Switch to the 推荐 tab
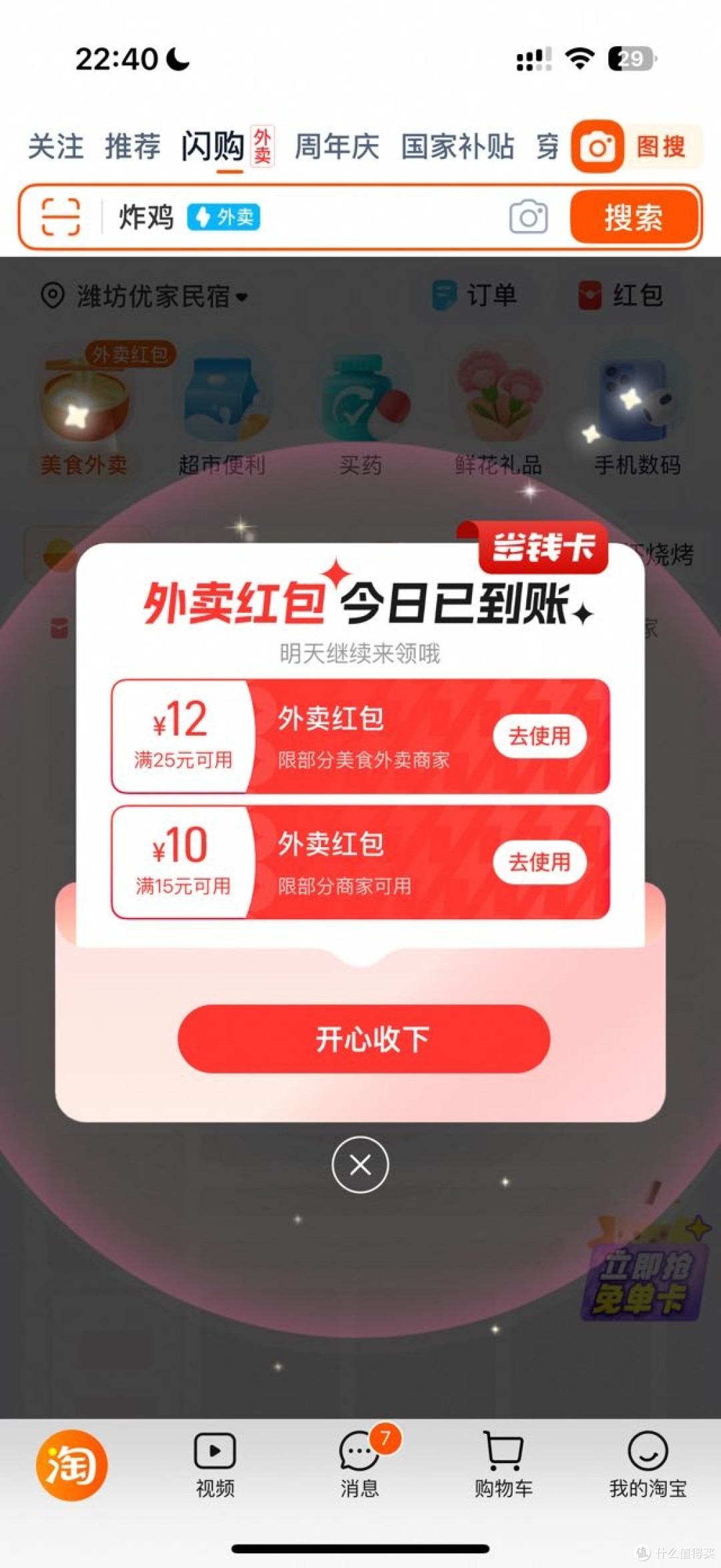Screen dimensions: 721x1568 coord(133,146)
